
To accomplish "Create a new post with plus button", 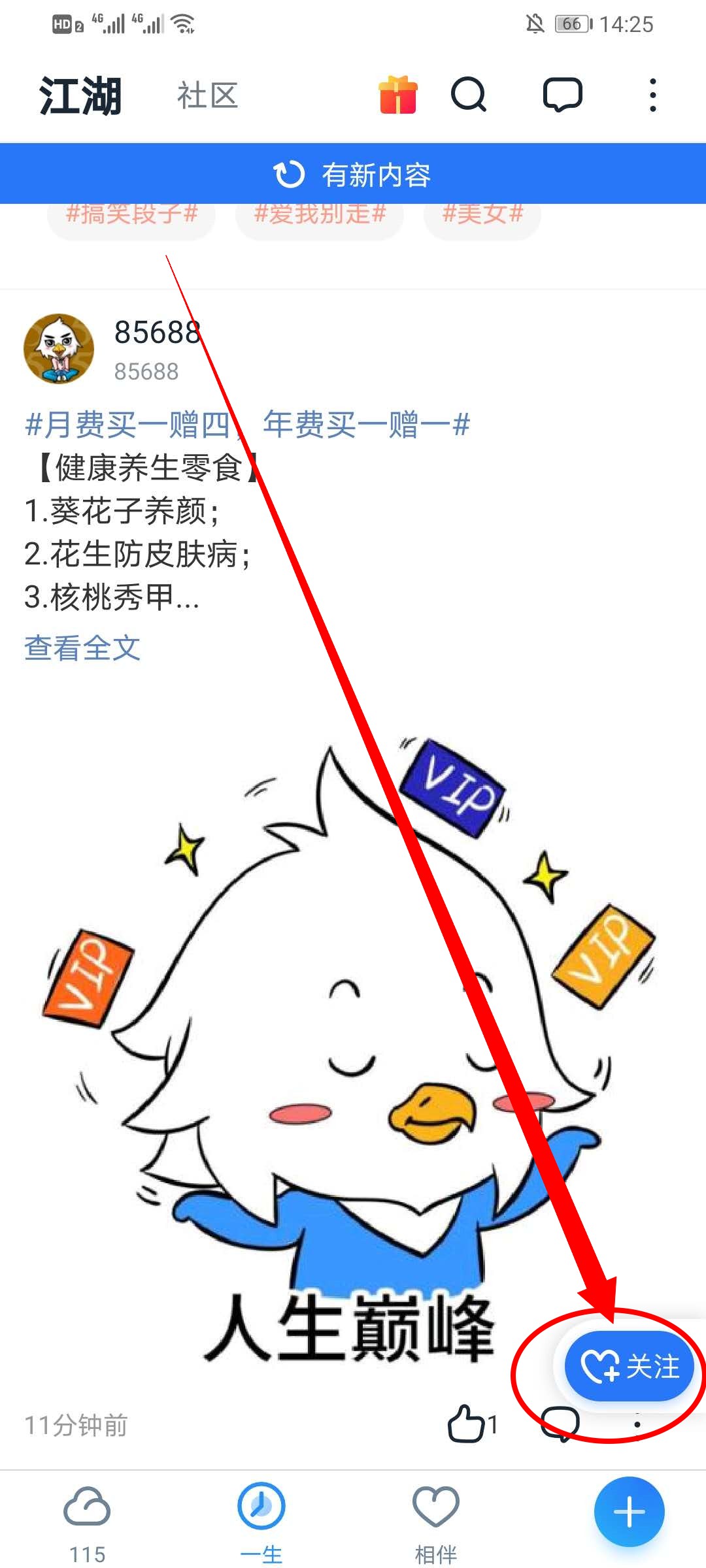I will [629, 1511].
